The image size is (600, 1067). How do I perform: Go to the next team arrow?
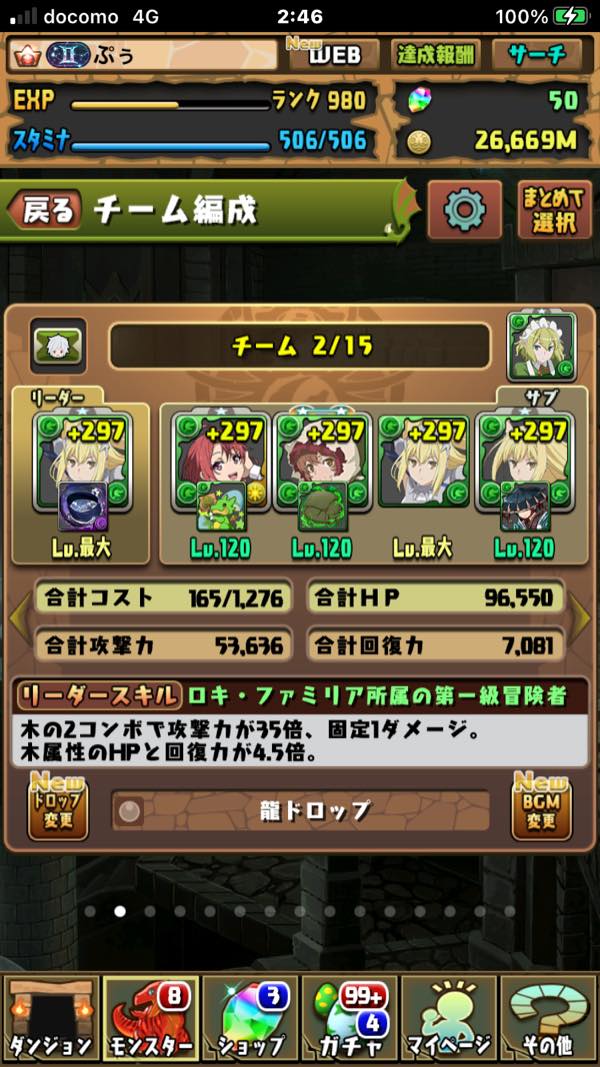click(581, 620)
